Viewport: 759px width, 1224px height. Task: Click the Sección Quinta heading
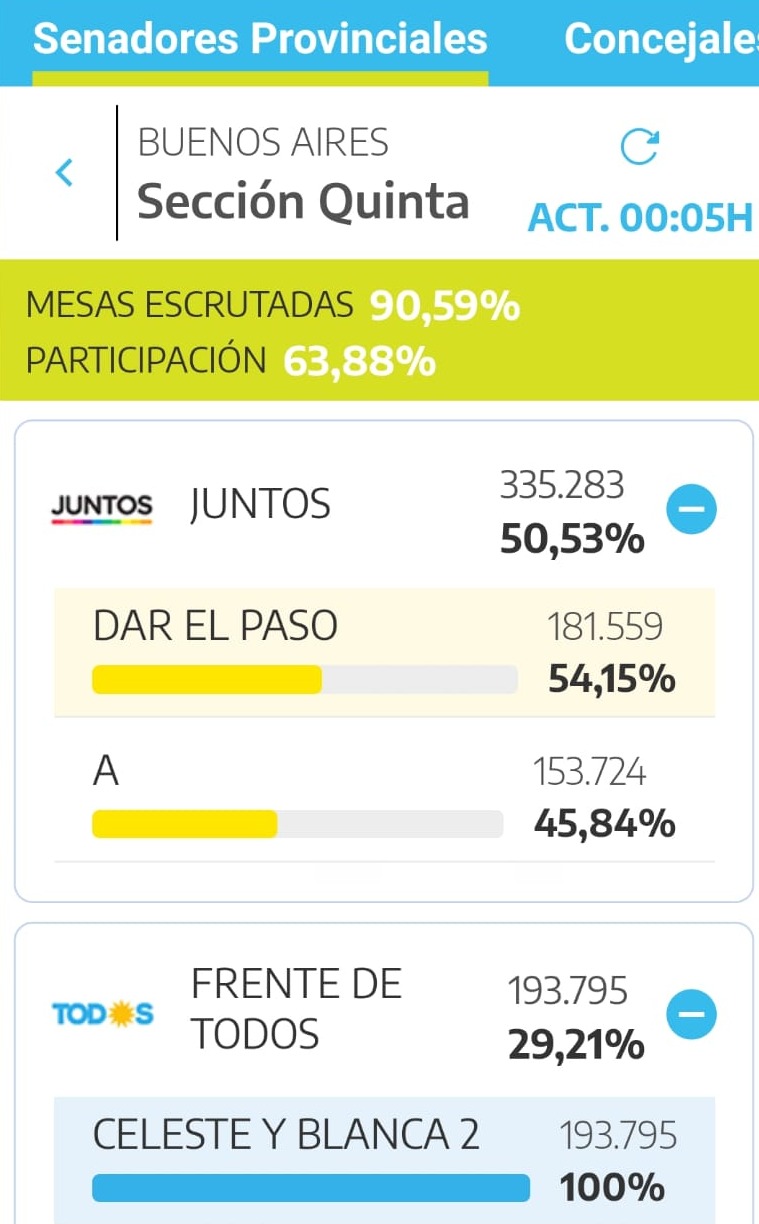pos(305,200)
